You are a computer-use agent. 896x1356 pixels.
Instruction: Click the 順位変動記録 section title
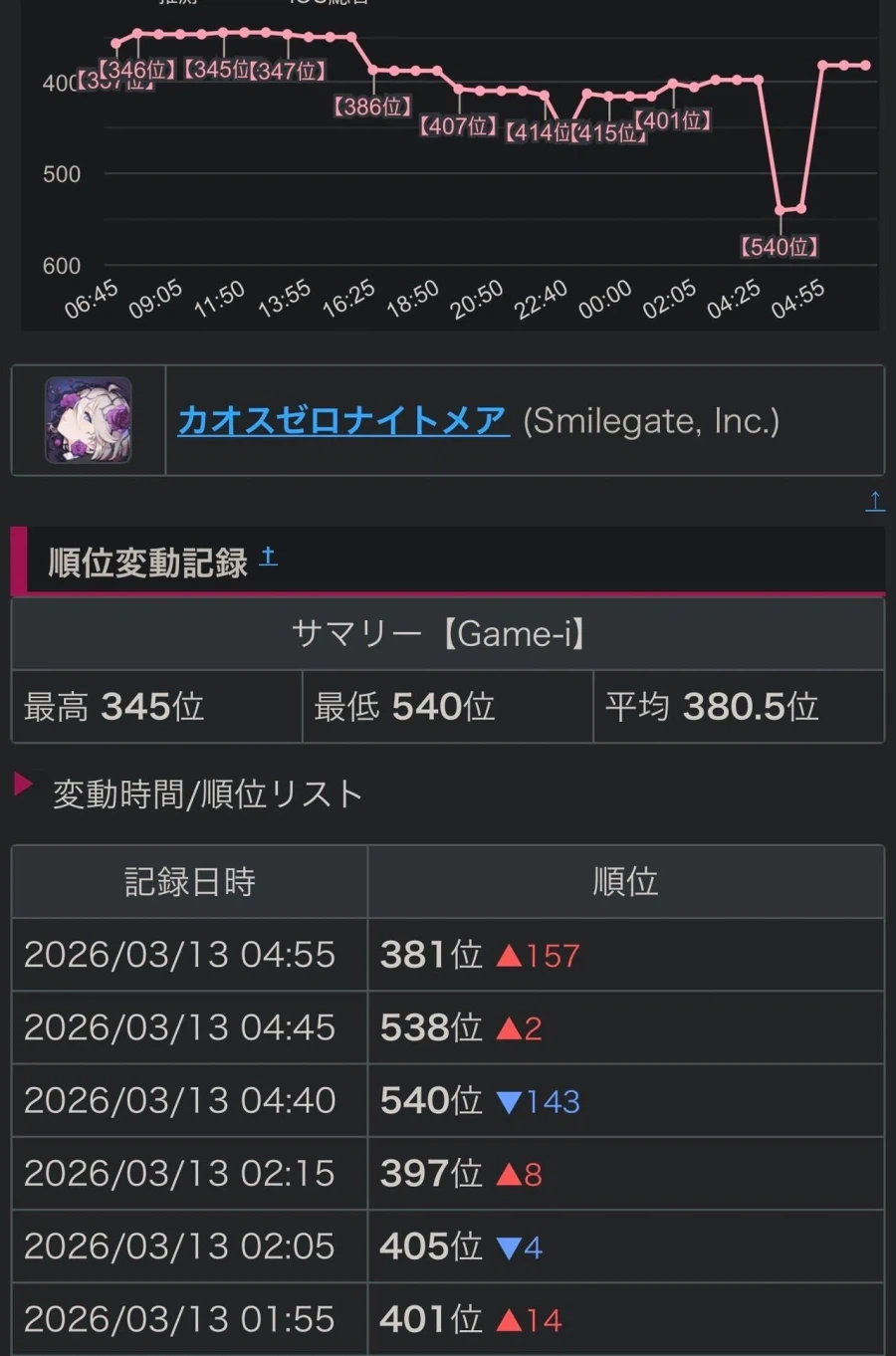147,560
